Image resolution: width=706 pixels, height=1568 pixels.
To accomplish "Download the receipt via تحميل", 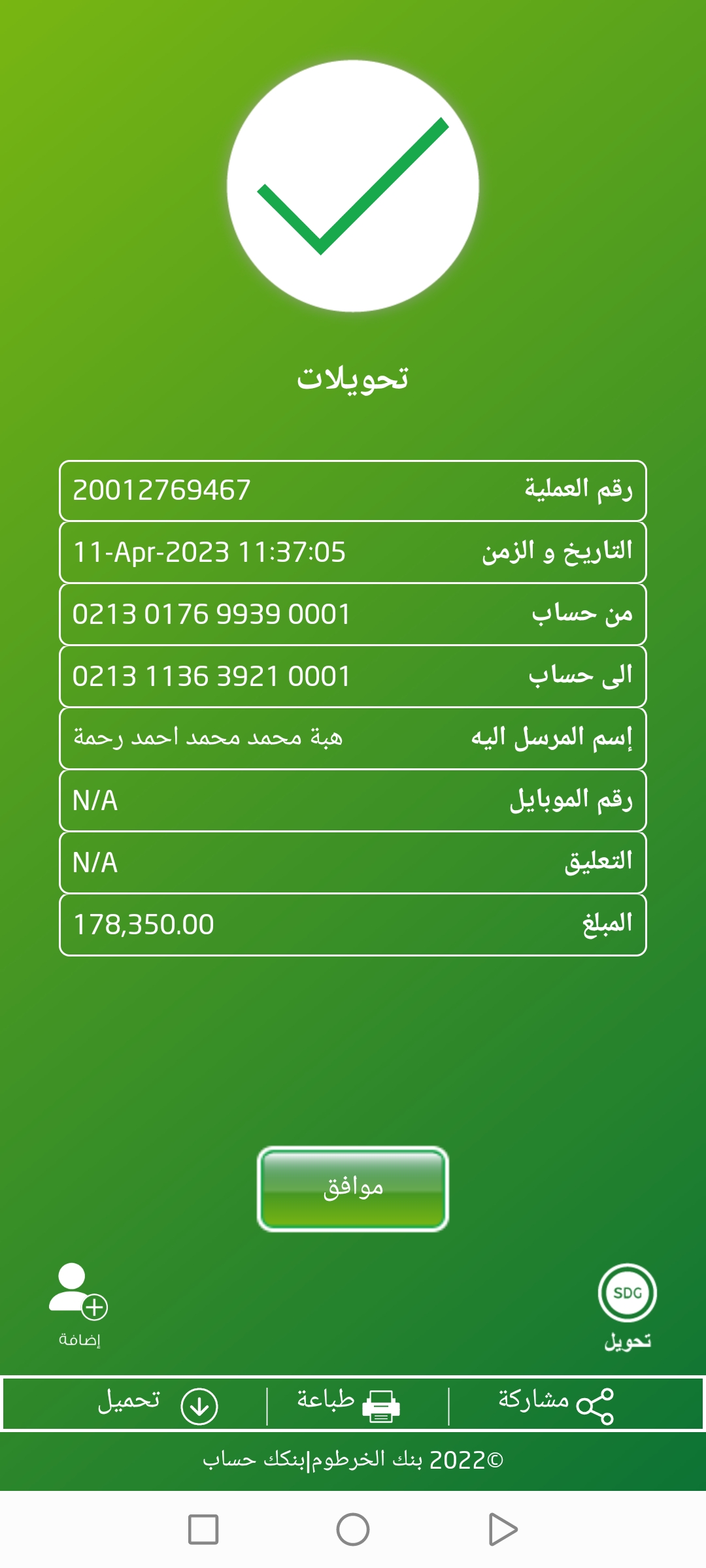I will coord(157,1405).
